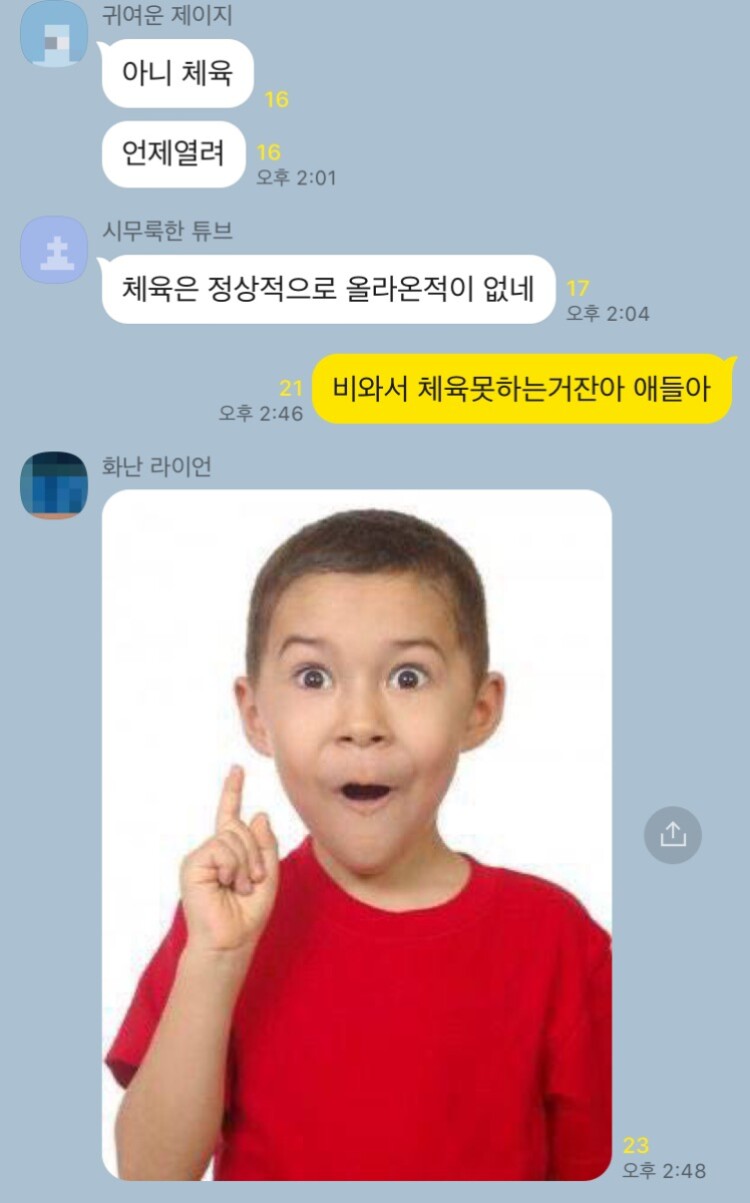Share the photo sent by 화난 라이언
Image resolution: width=750 pixels, height=1203 pixels.
pos(673,835)
